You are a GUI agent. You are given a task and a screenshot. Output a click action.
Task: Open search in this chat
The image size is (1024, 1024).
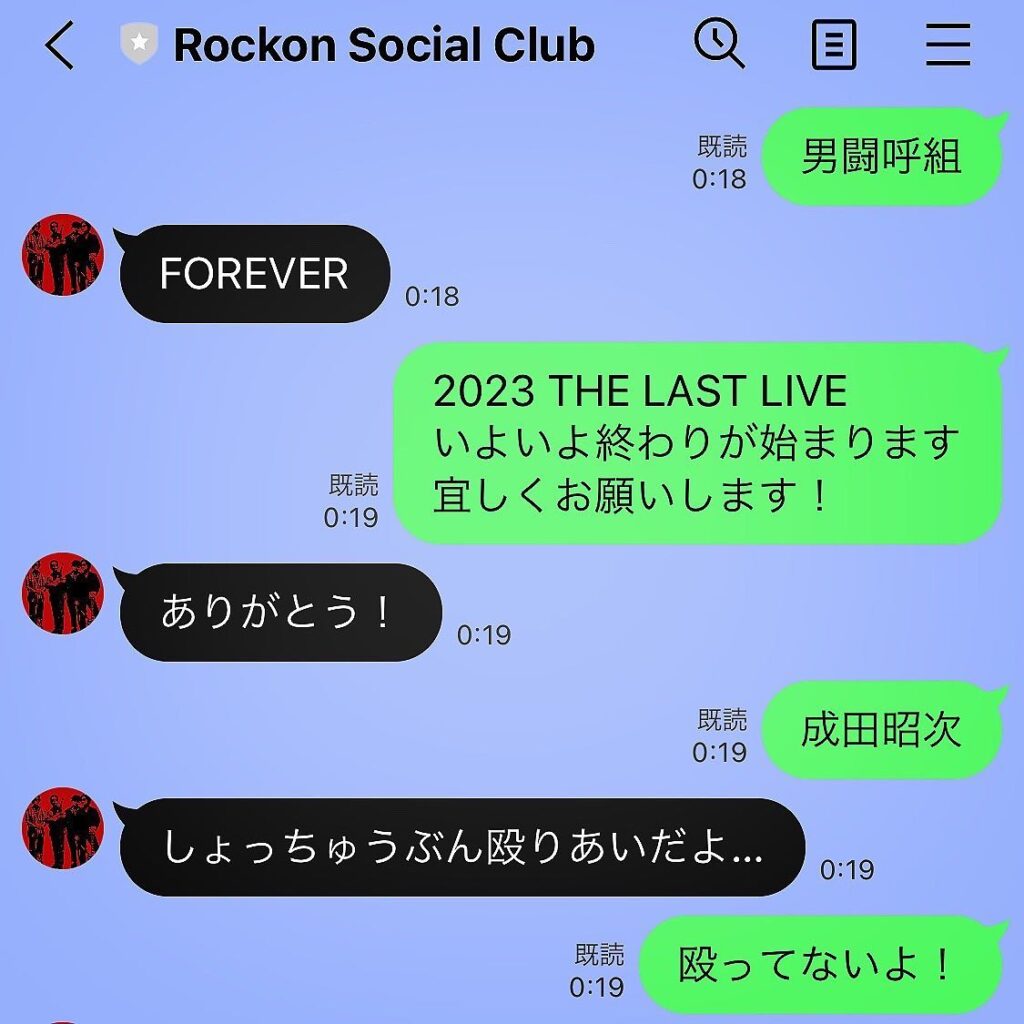coord(719,45)
